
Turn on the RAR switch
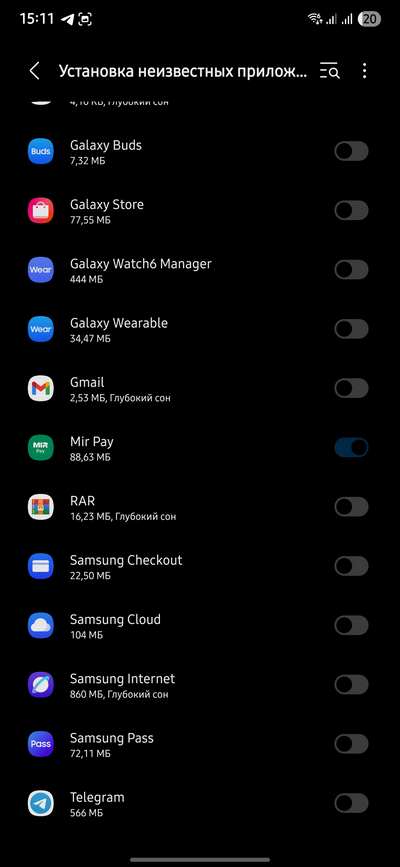(351, 506)
